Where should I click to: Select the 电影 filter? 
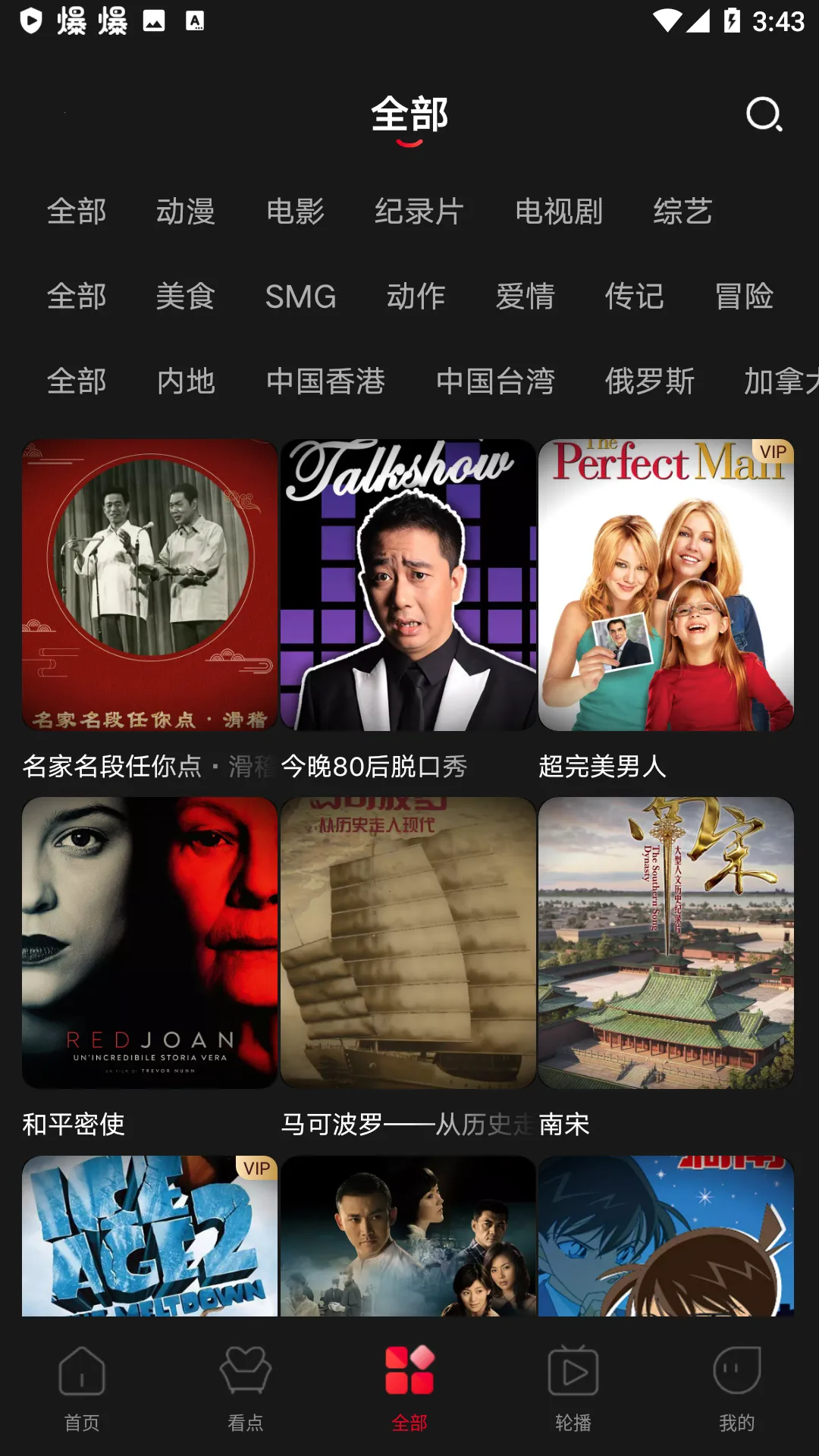295,212
